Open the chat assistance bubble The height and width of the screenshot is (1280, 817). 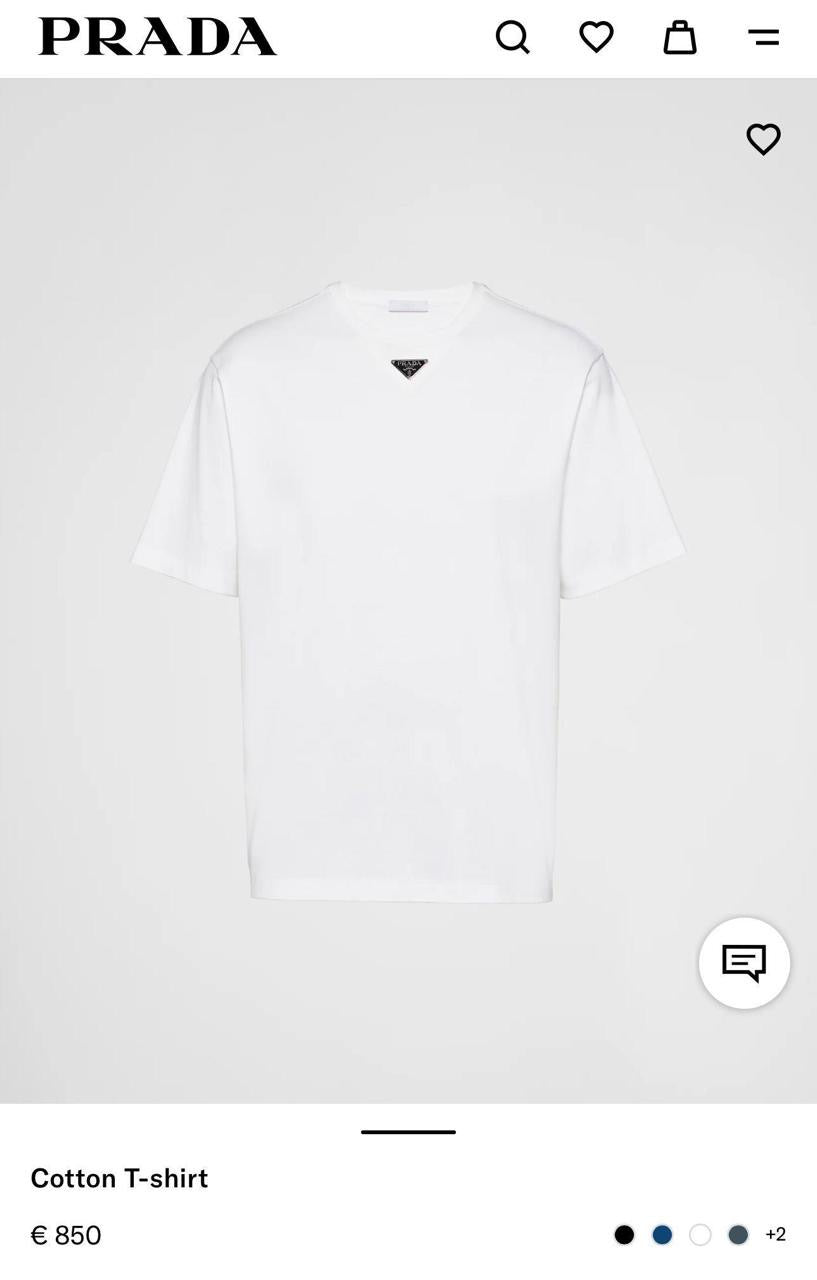pyautogui.click(x=744, y=963)
